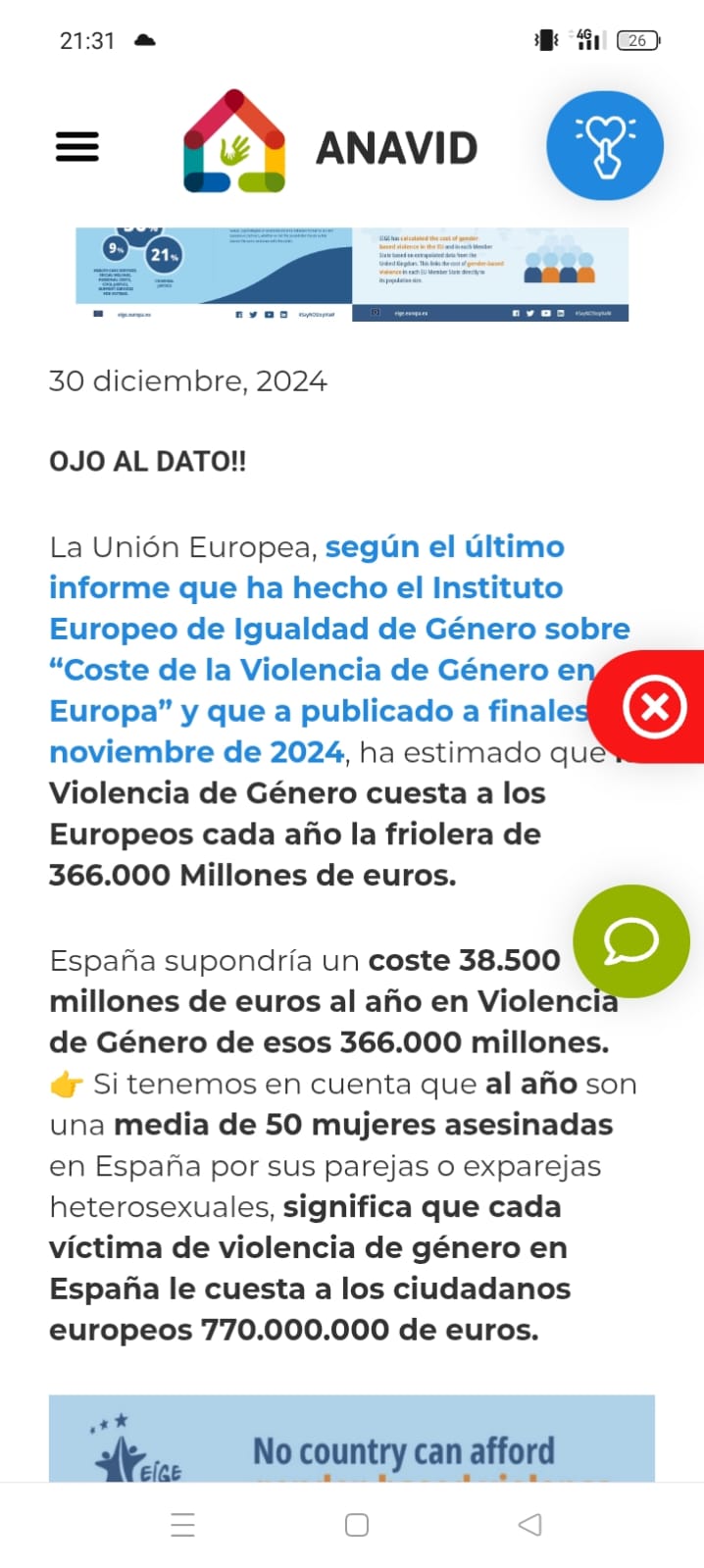Tap the ANAVID home logo
The height and width of the screenshot is (1568, 704).
click(x=331, y=144)
